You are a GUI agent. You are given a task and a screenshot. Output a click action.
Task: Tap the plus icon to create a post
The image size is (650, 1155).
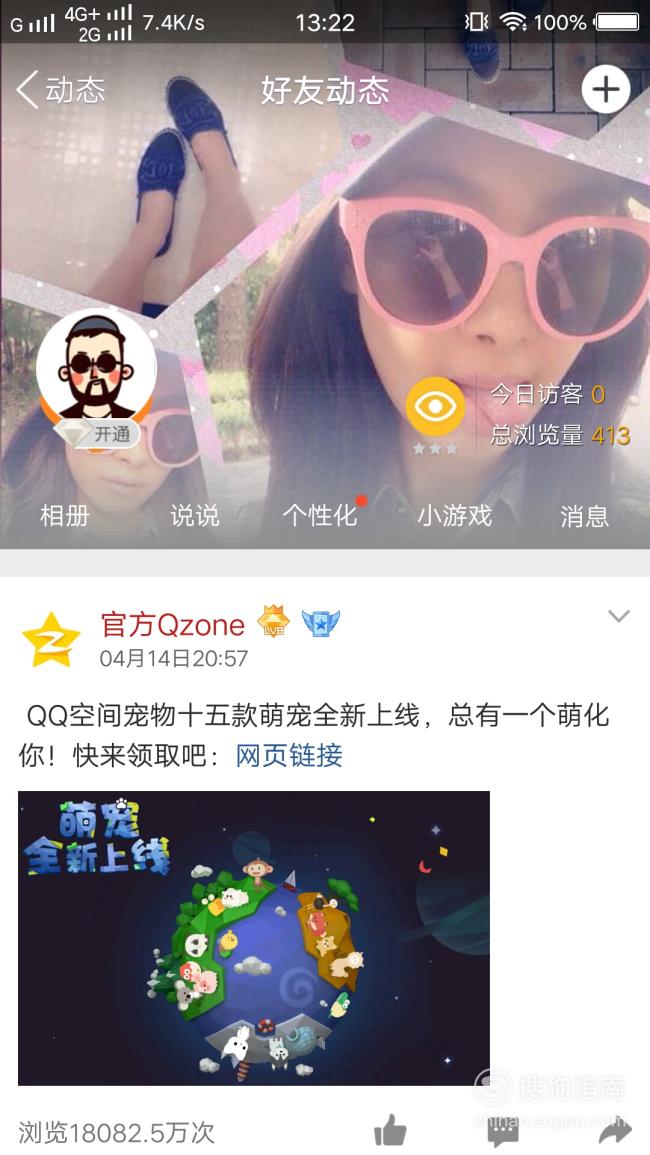[x=606, y=90]
